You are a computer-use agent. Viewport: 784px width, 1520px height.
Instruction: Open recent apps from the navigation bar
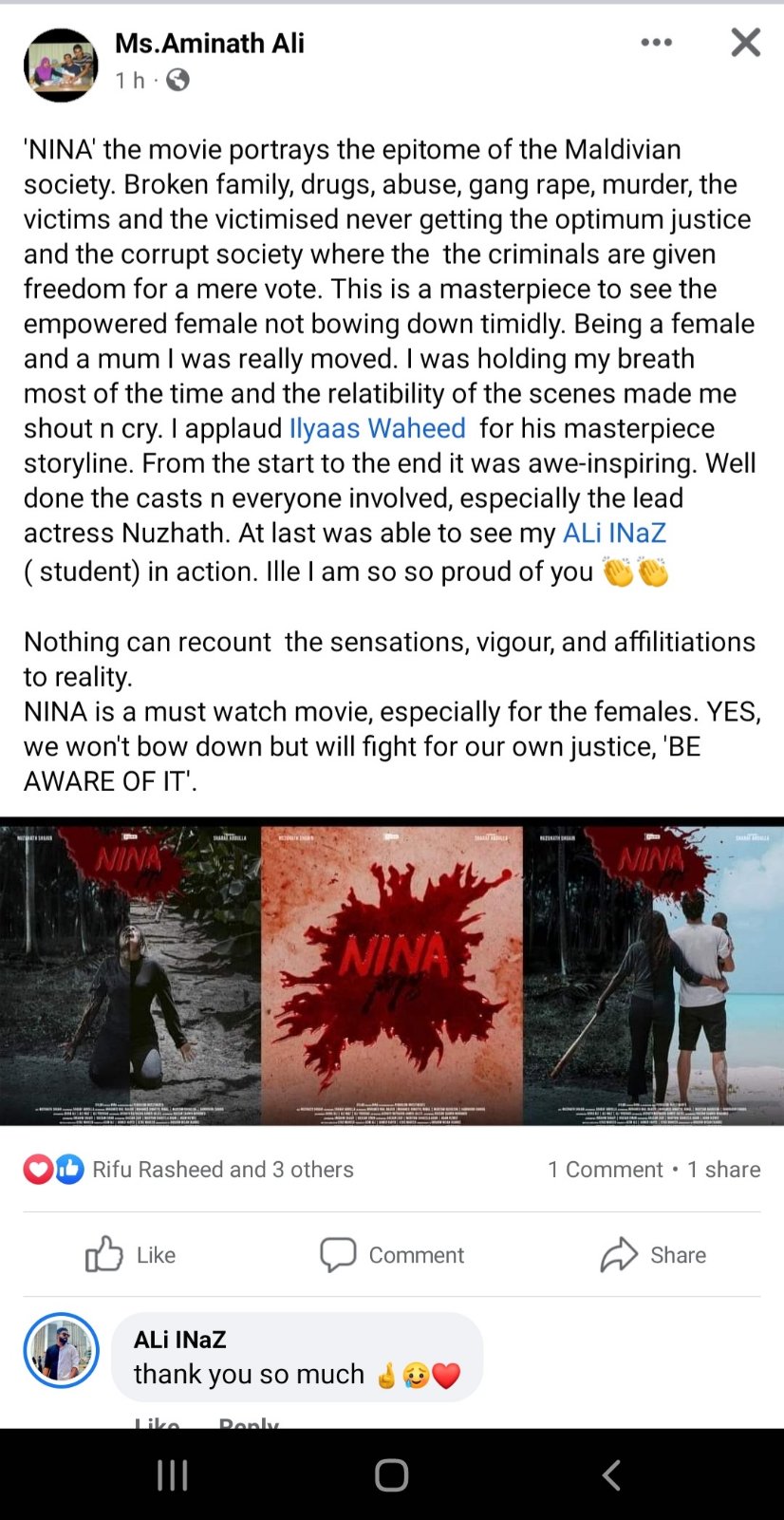(172, 1475)
